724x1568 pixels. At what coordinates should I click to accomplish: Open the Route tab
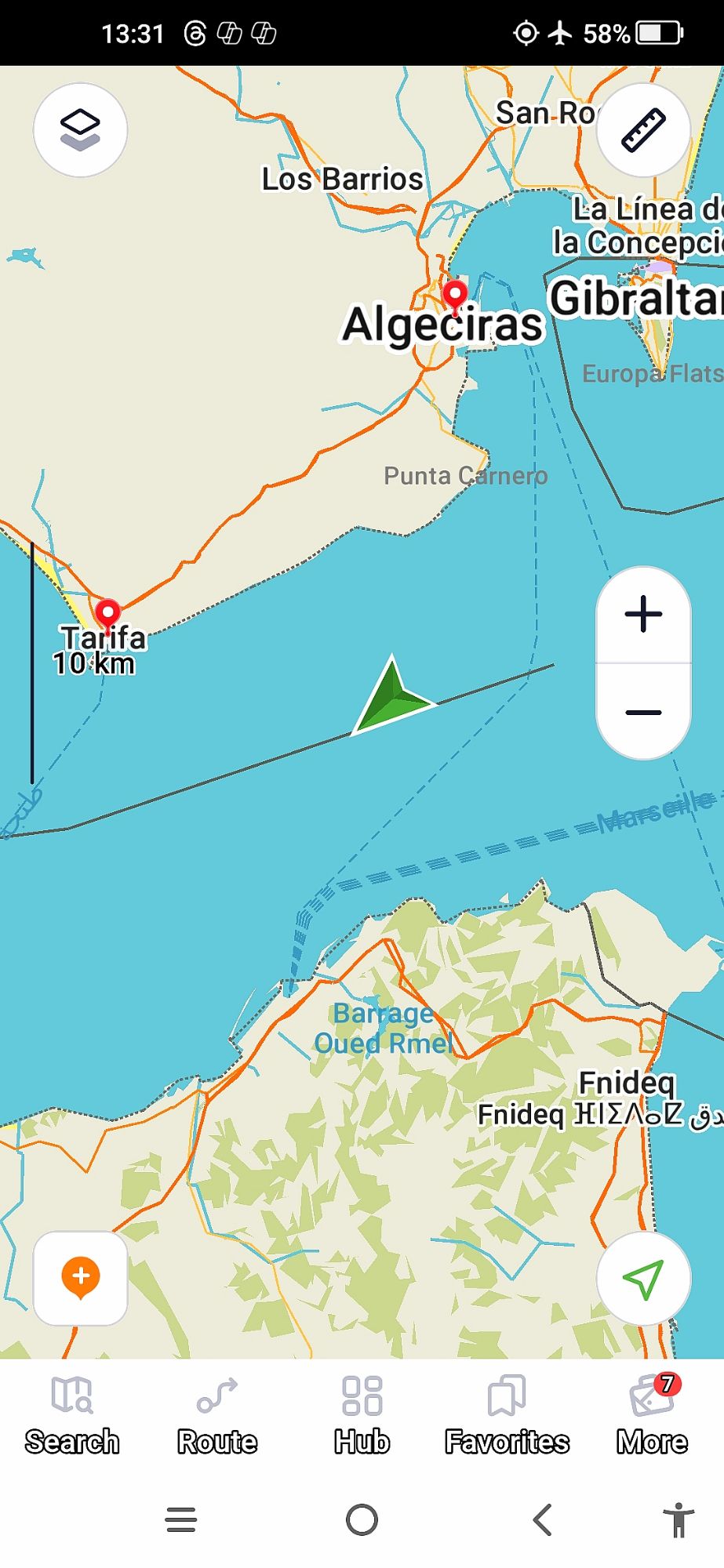pos(217,1416)
